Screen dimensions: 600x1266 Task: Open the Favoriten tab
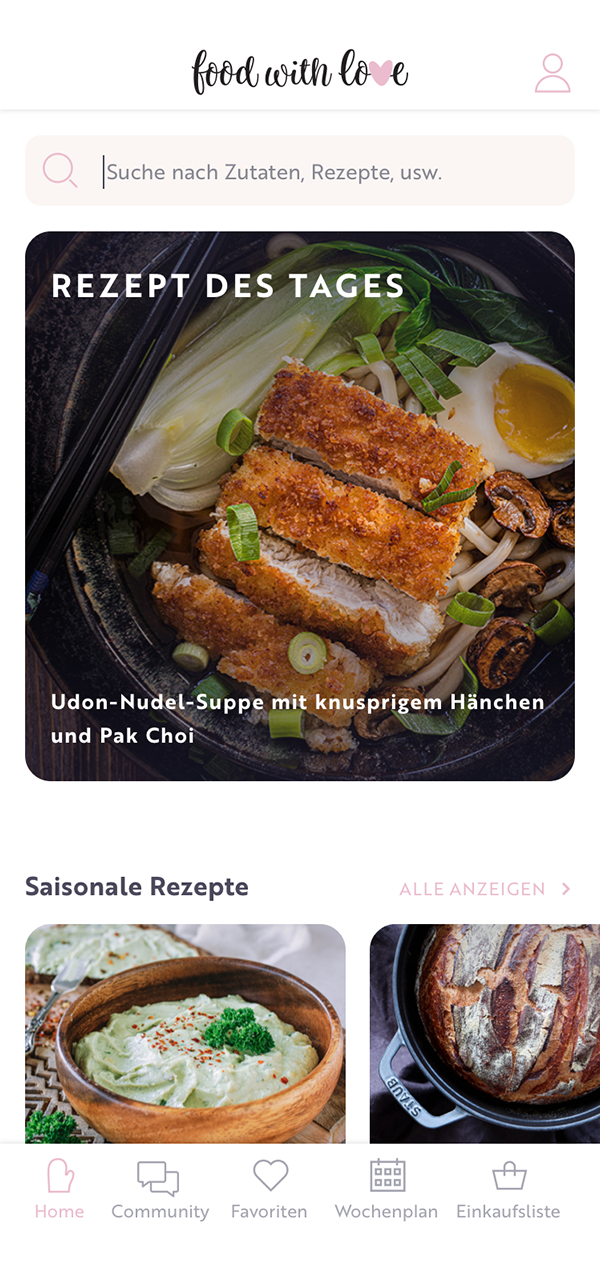(269, 1190)
